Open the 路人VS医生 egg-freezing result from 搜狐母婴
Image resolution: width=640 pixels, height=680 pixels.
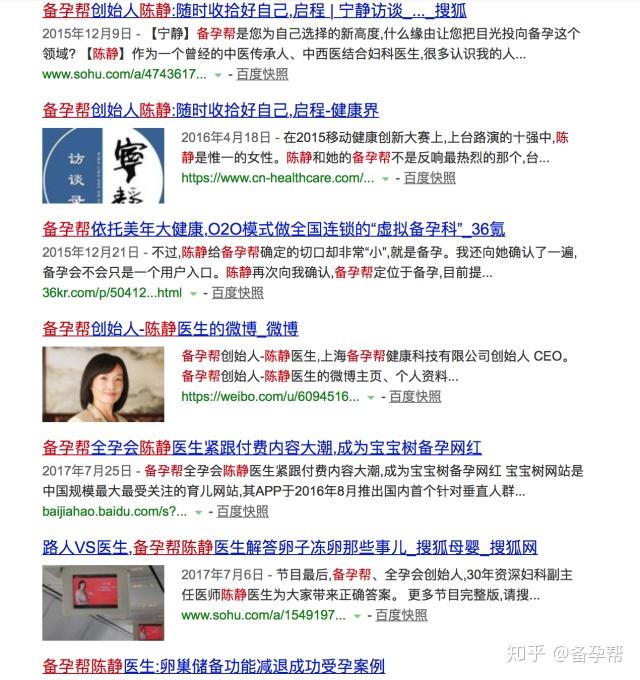click(290, 547)
